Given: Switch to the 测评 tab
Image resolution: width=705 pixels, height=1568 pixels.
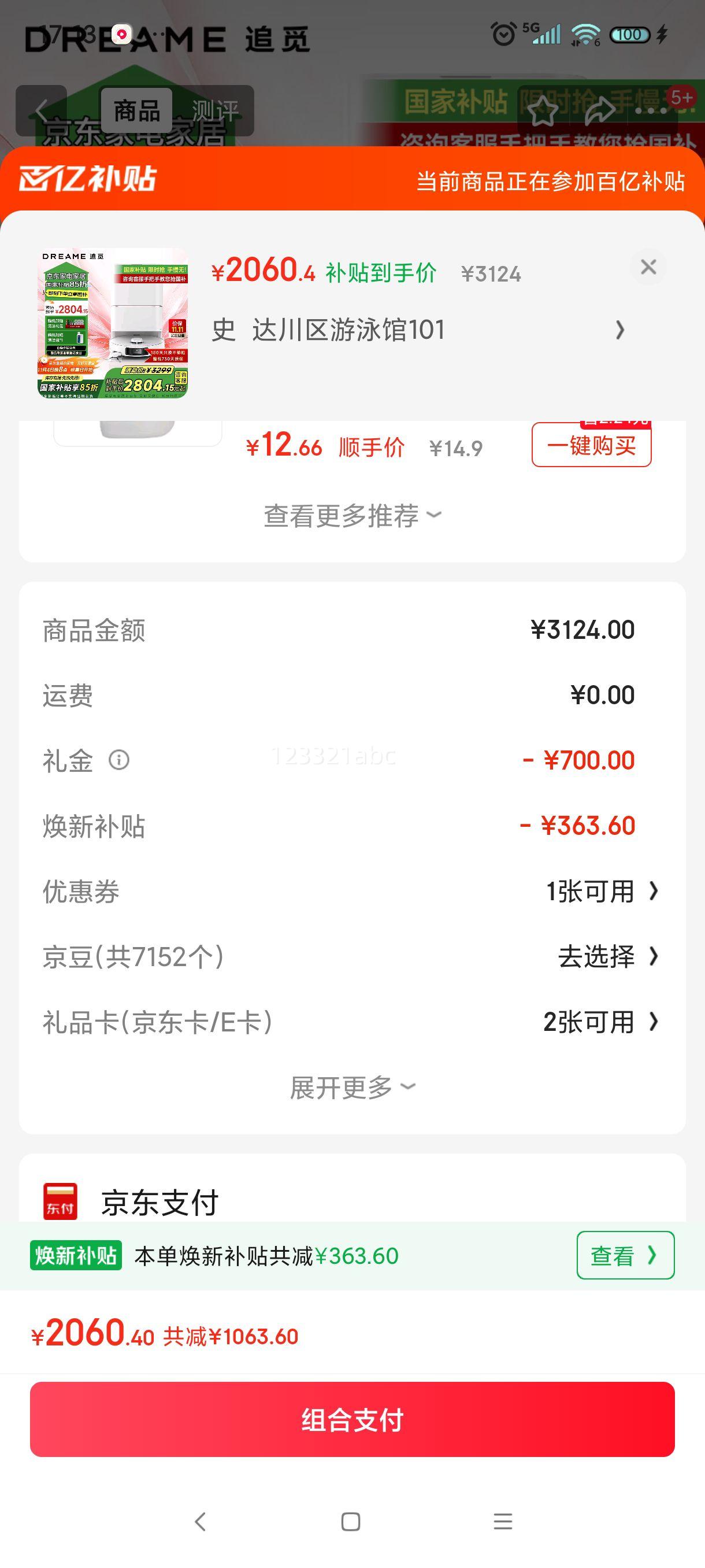Looking at the screenshot, I should pyautogui.click(x=216, y=110).
